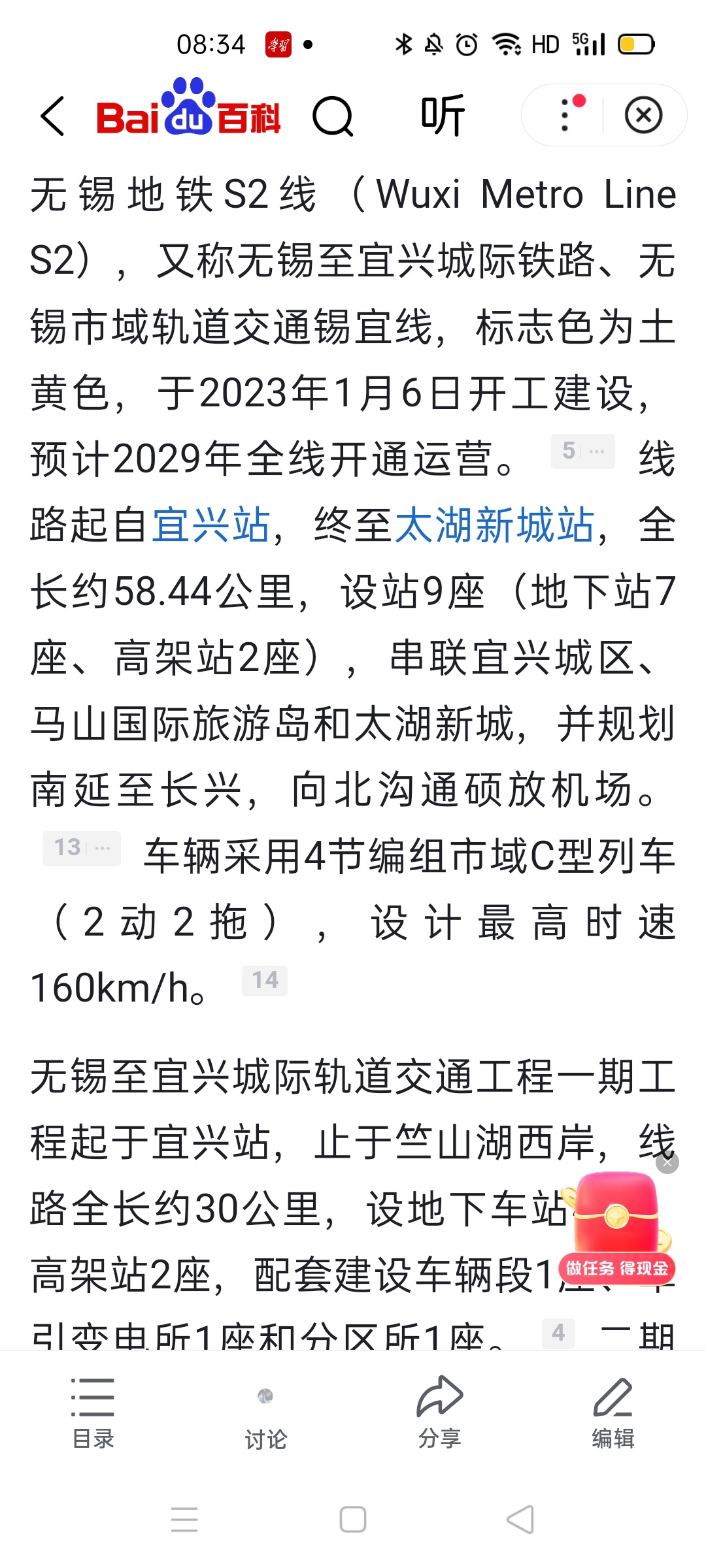Close the mini program with the X

pos(643,116)
